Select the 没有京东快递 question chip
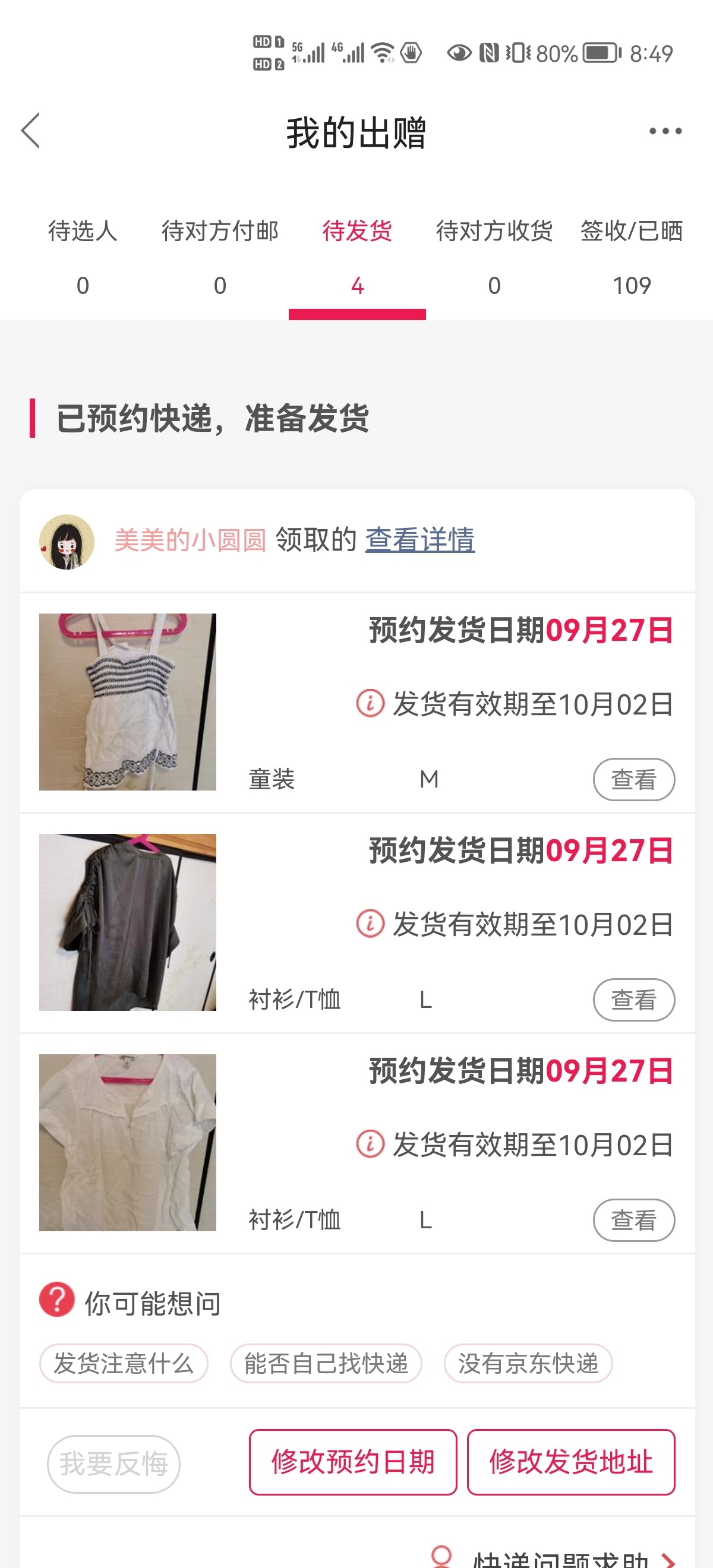713x1568 pixels. (x=528, y=1363)
